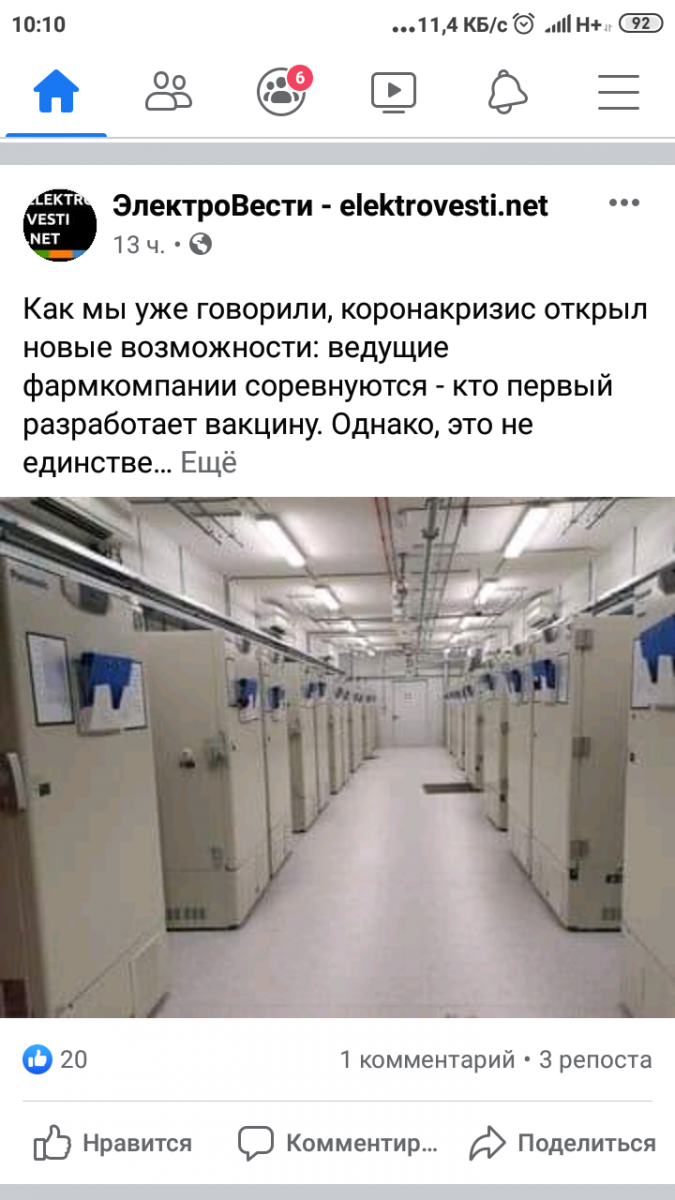Image resolution: width=675 pixels, height=1200 pixels.
Task: Switch to the Watch video tab
Action: click(393, 92)
